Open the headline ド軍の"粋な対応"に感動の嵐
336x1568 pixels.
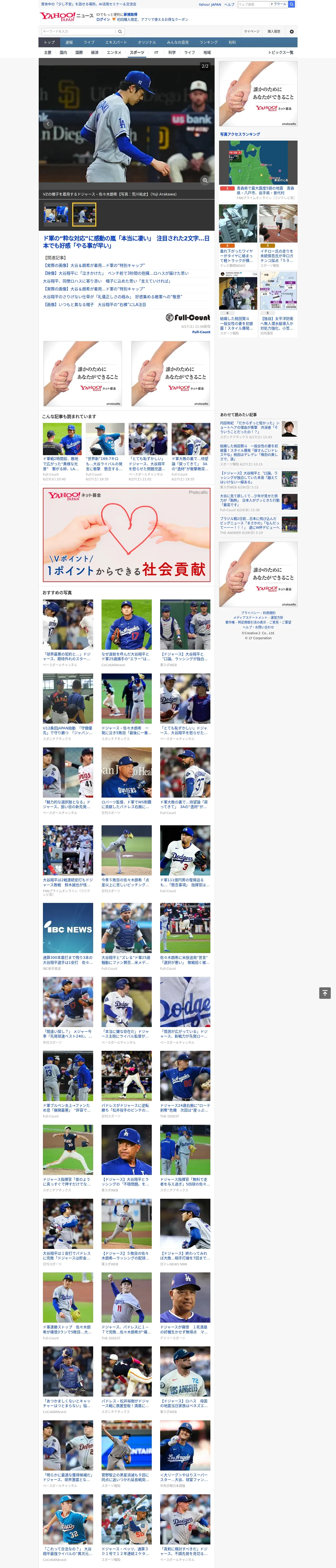126,242
